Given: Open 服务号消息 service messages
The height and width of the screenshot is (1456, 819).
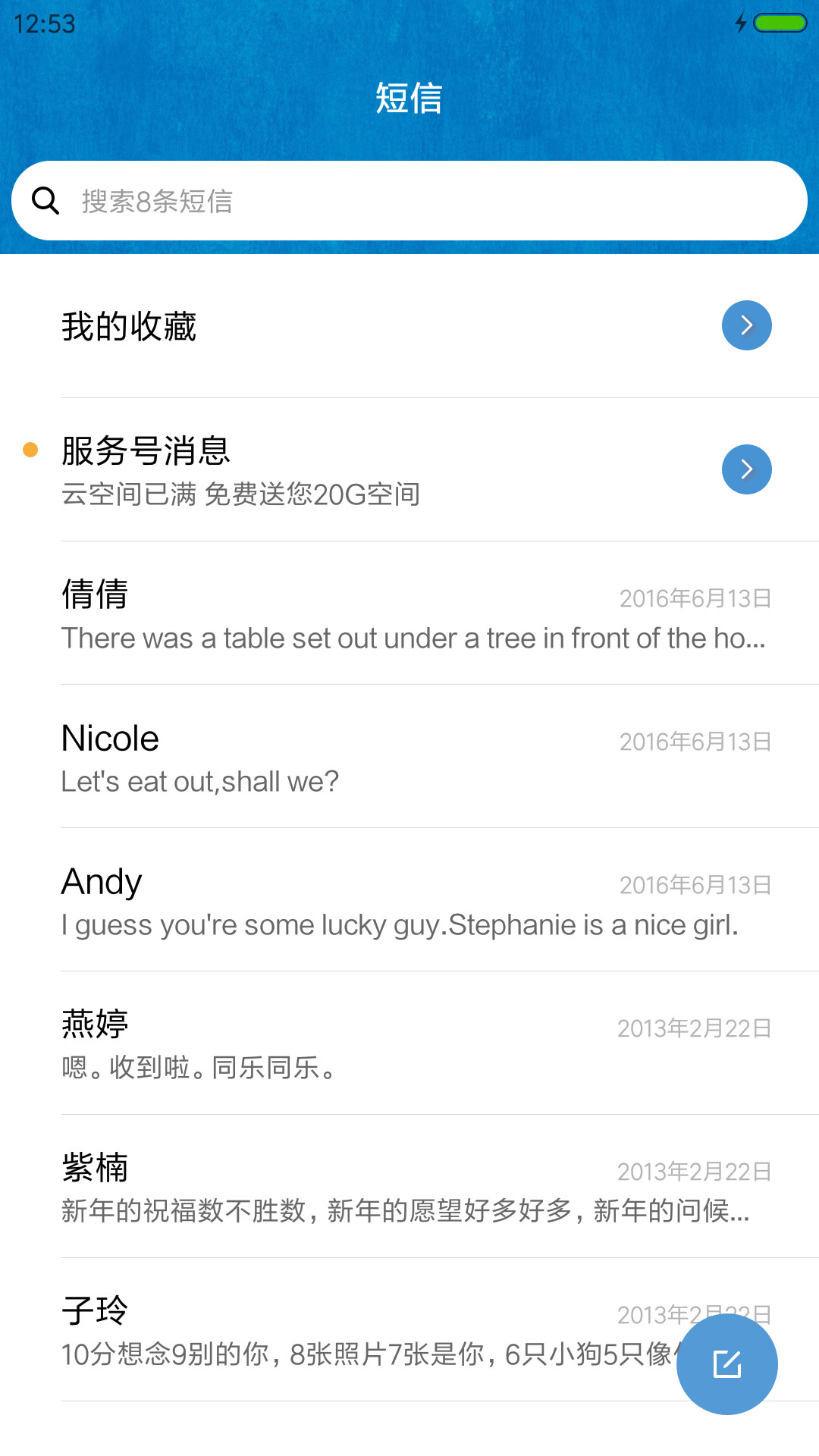Looking at the screenshot, I should coord(409,469).
